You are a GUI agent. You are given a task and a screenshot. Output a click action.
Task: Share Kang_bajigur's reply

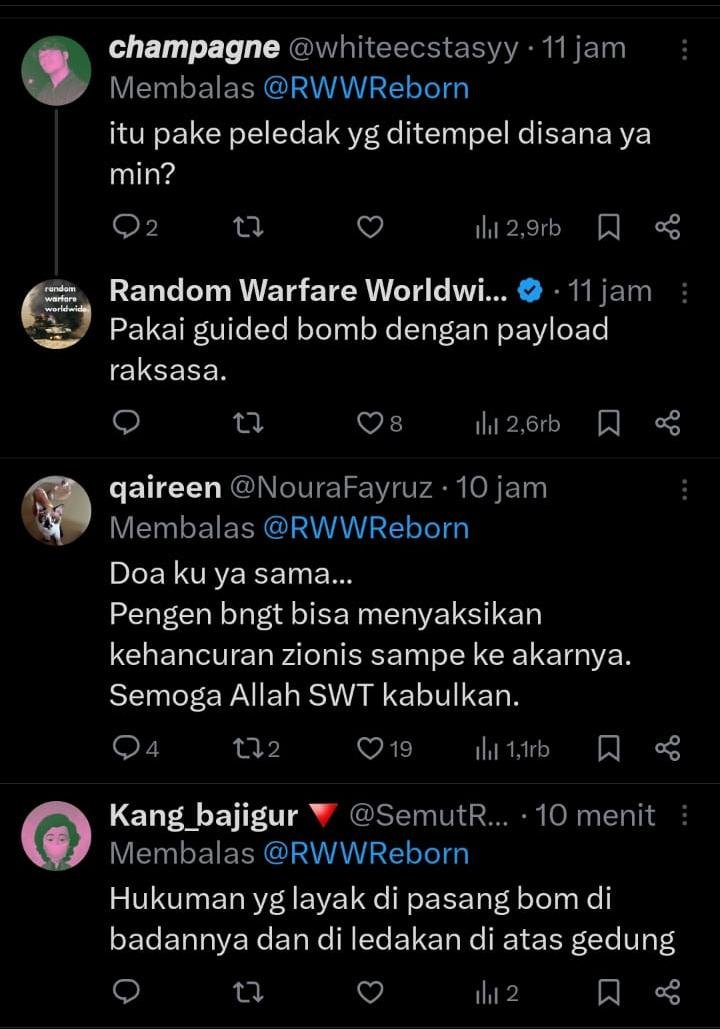pyautogui.click(x=667, y=992)
